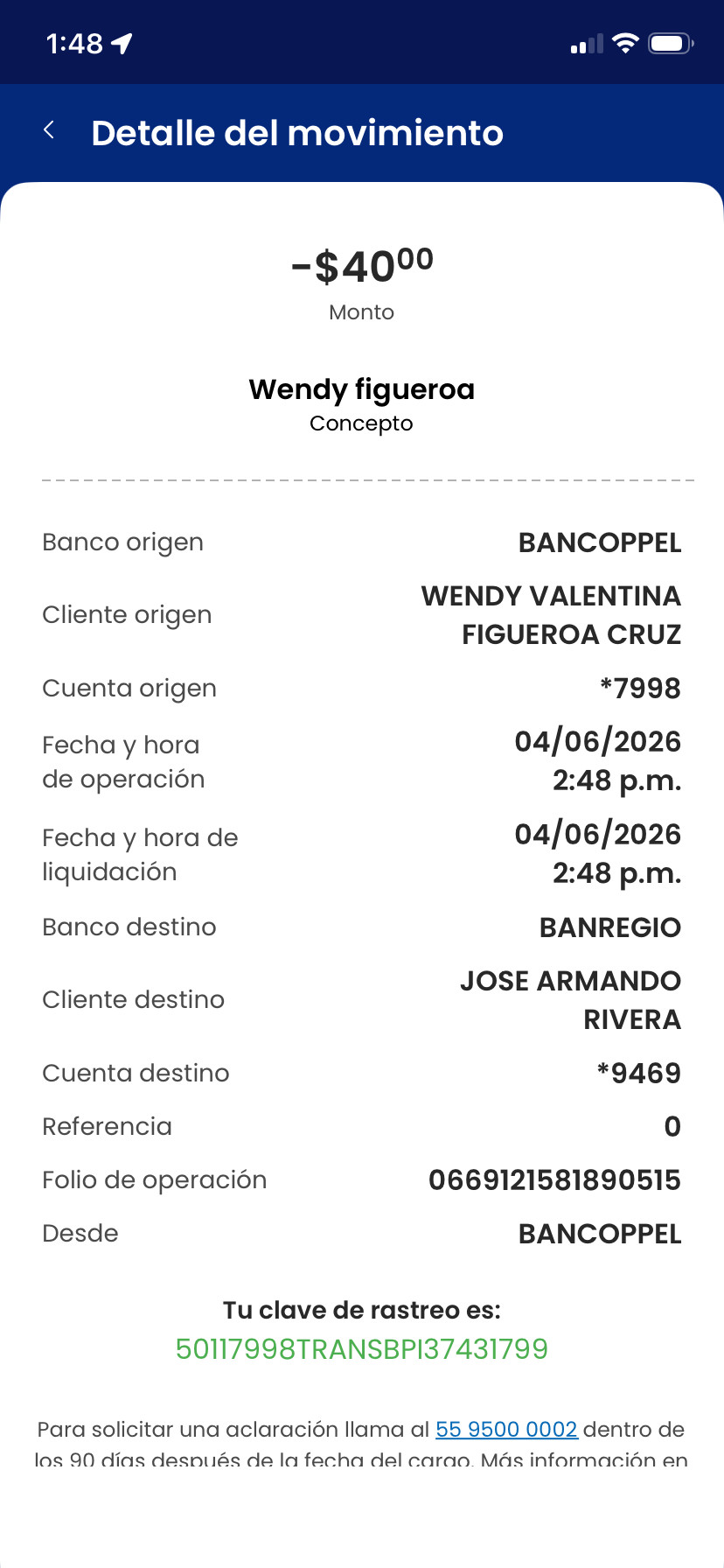Call the 55 9500 0002 phone link
Screen dimensions: 724x1568
[x=506, y=1429]
